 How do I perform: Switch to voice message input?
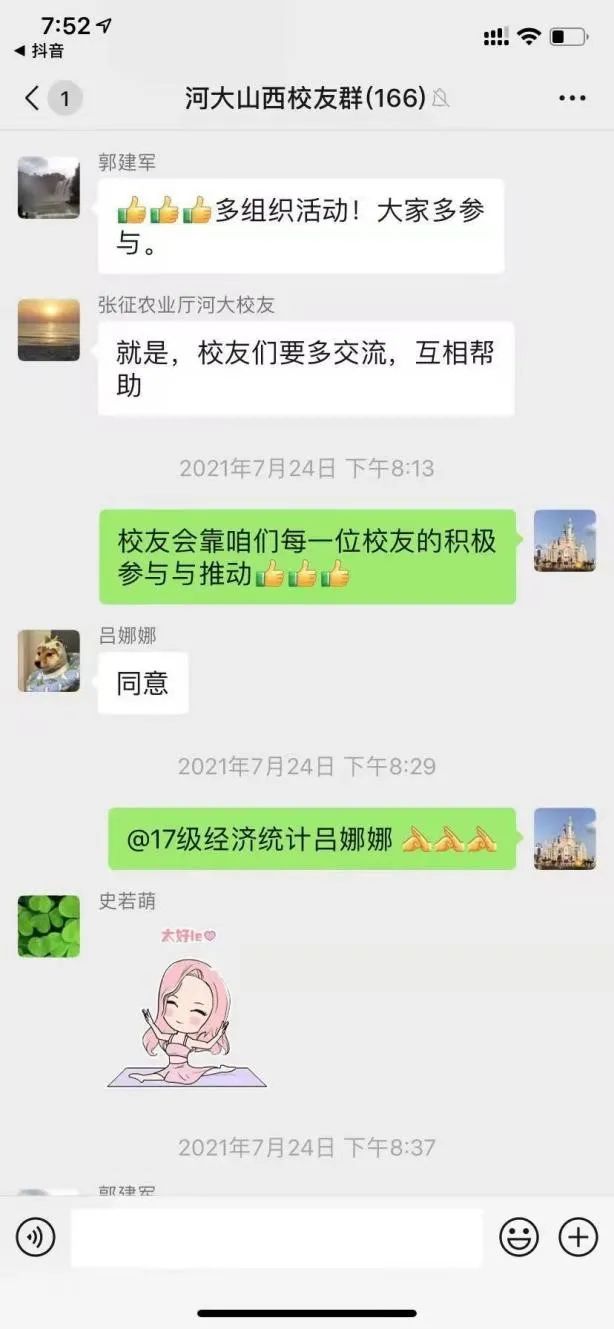pyautogui.click(x=36, y=1238)
